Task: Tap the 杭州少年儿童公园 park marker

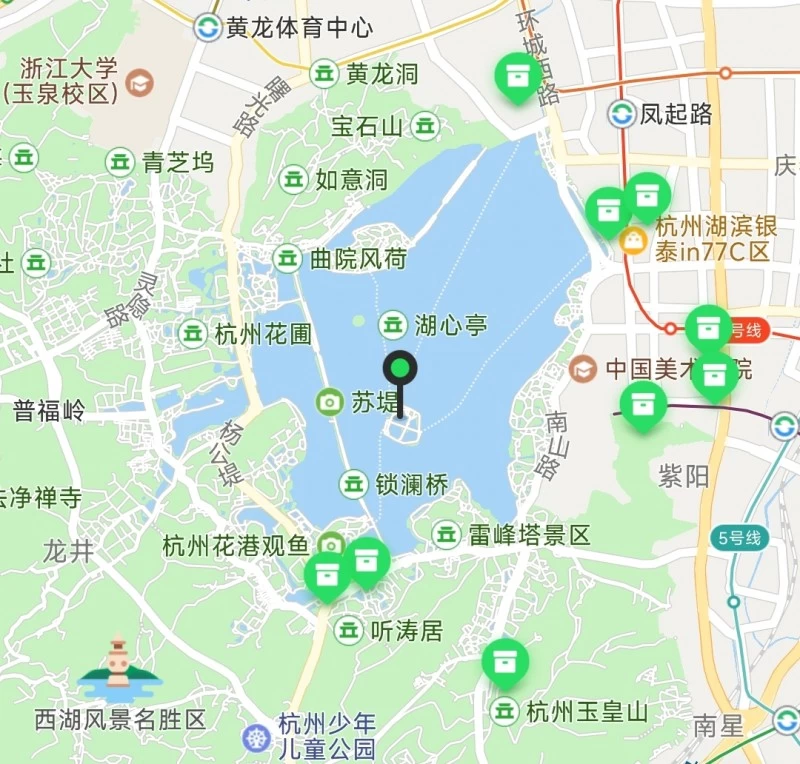Action: [258, 738]
